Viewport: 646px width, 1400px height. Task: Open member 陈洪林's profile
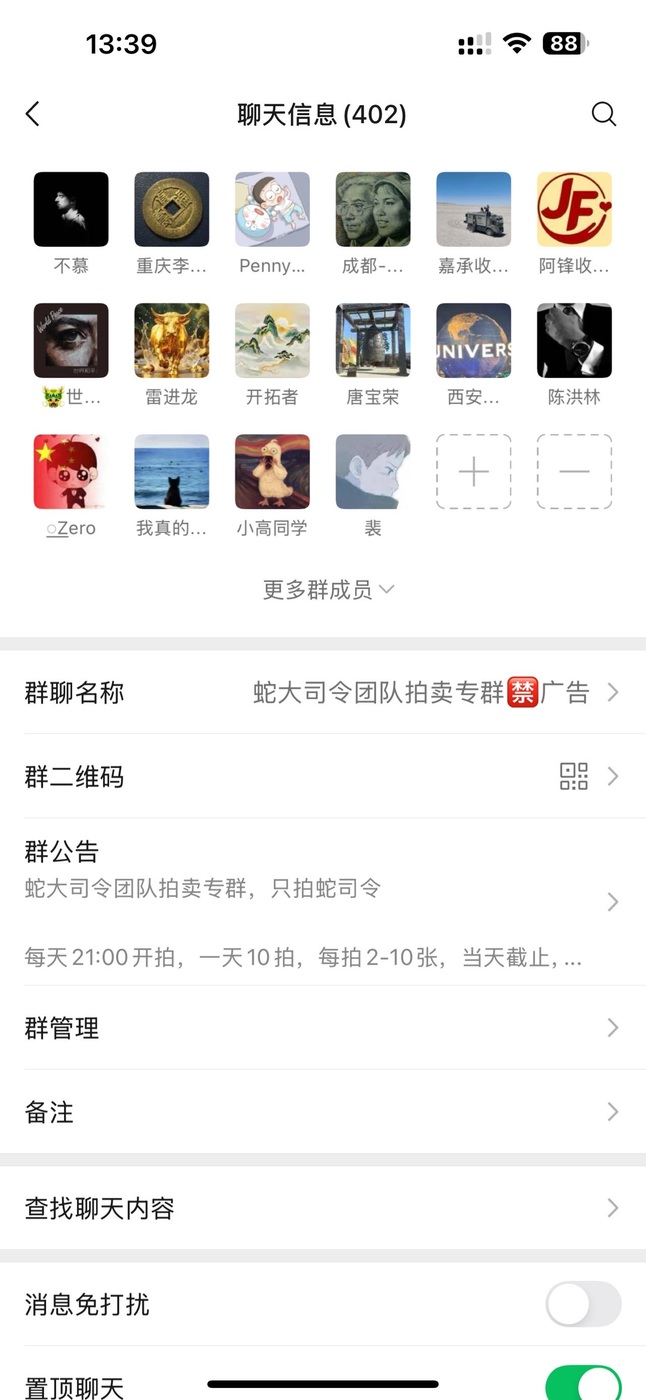(574, 340)
